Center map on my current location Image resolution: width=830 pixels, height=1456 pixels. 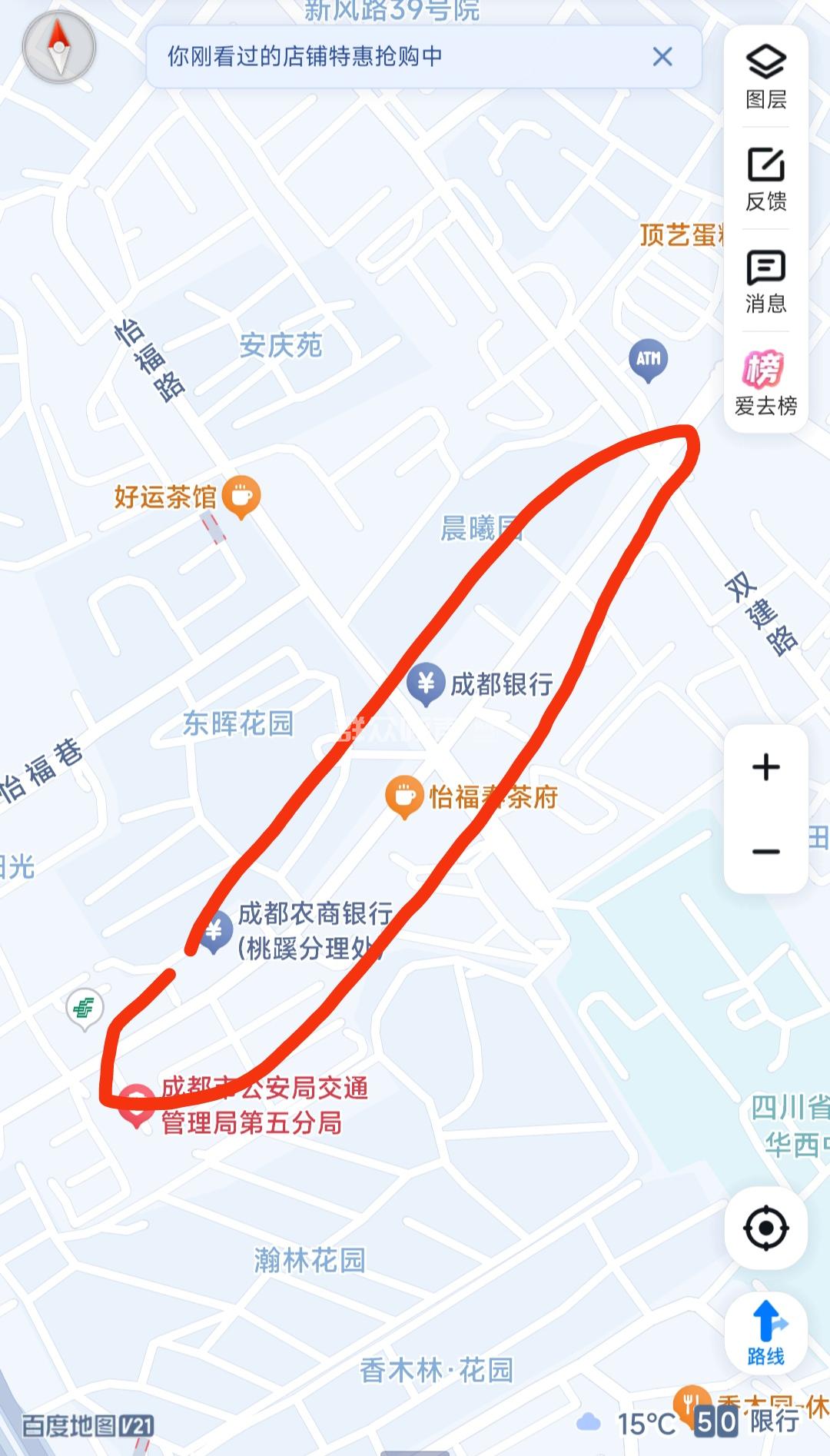click(765, 1228)
